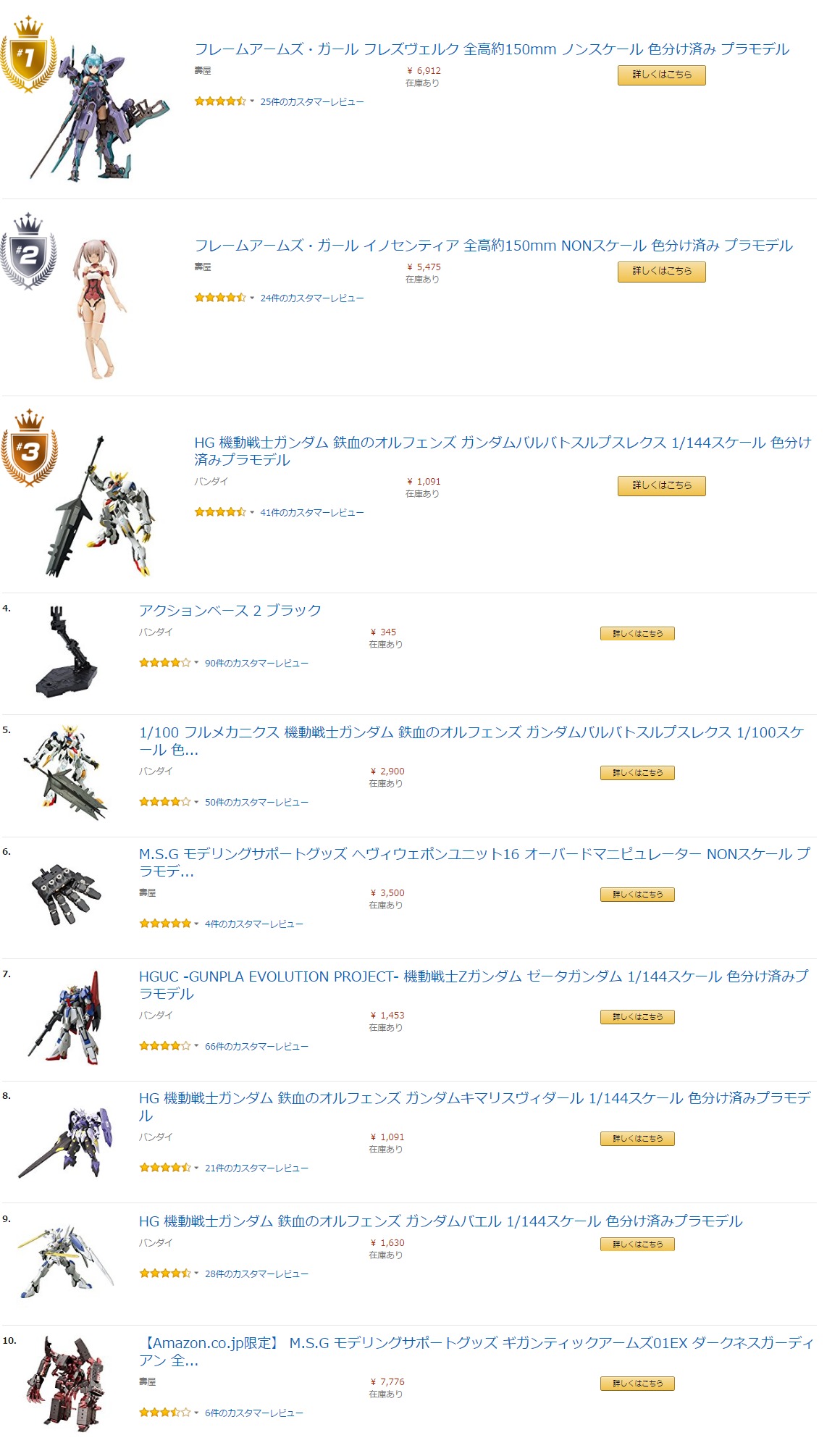The height and width of the screenshot is (1443, 840).
Task: View 66件のカスタマーレビュー reviews
Action: (256, 1047)
